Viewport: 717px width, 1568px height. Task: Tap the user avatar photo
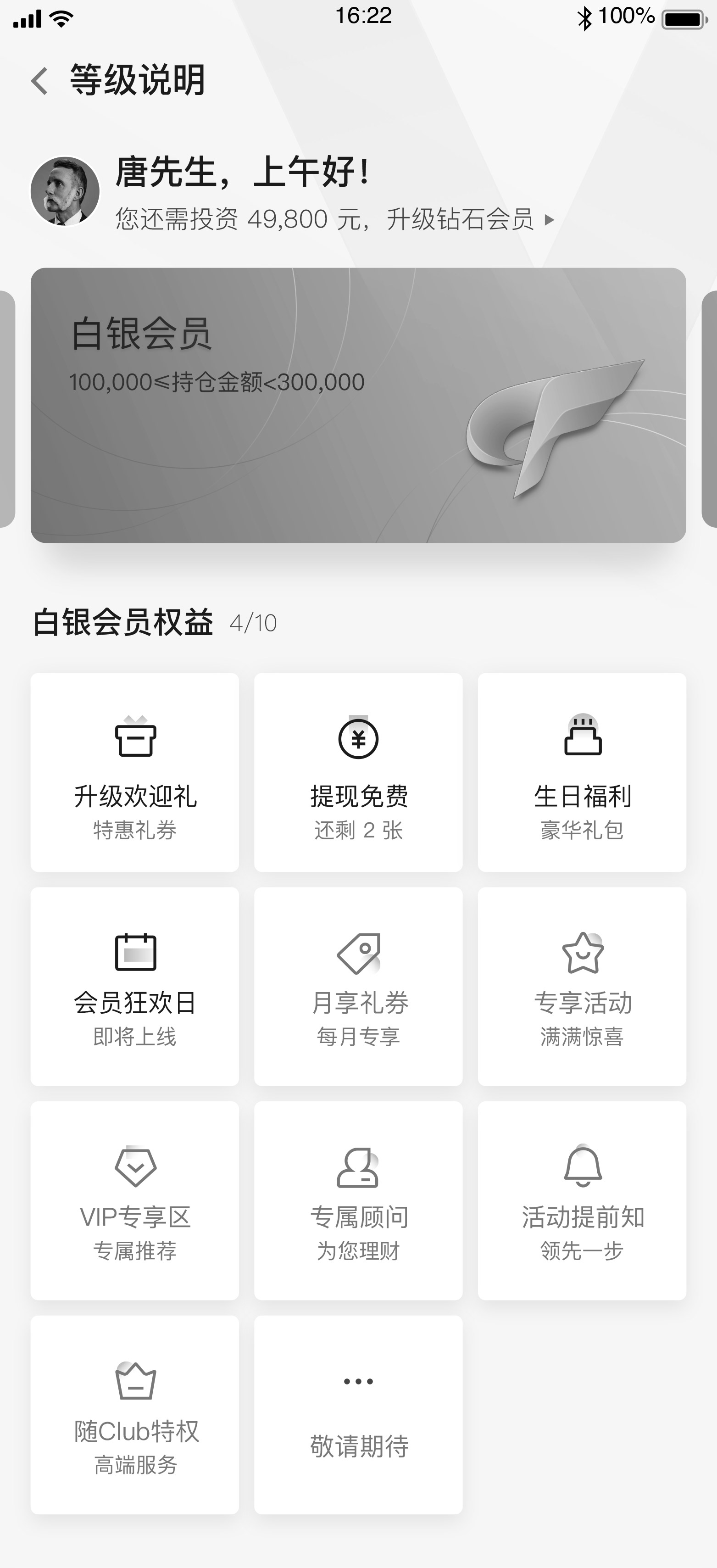pos(65,191)
